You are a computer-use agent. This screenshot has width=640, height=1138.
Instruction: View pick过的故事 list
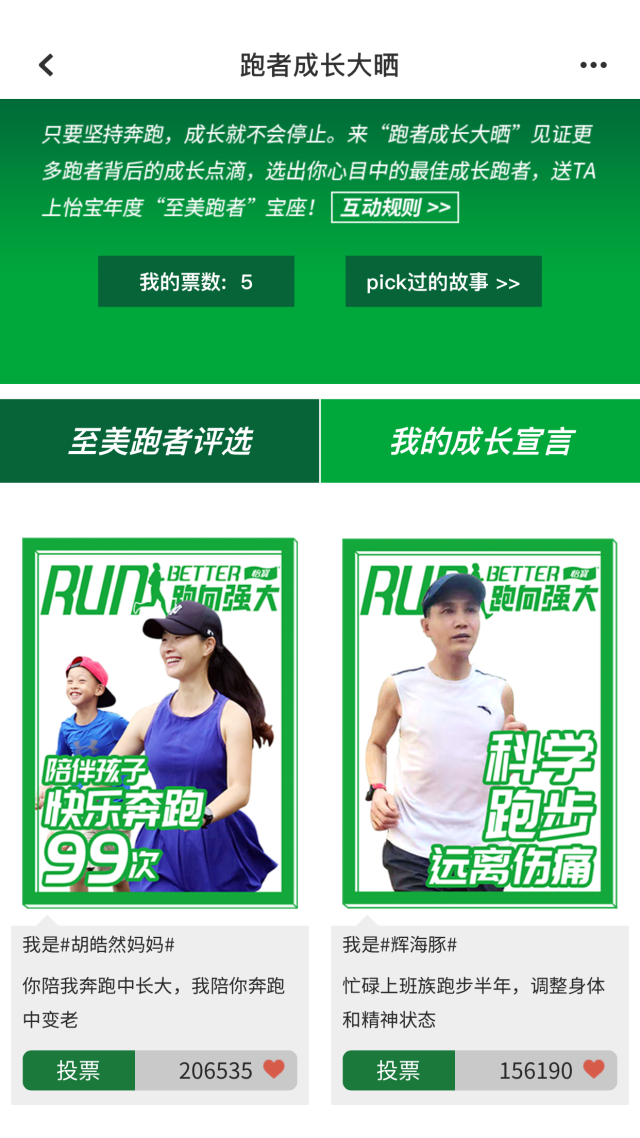coord(443,282)
